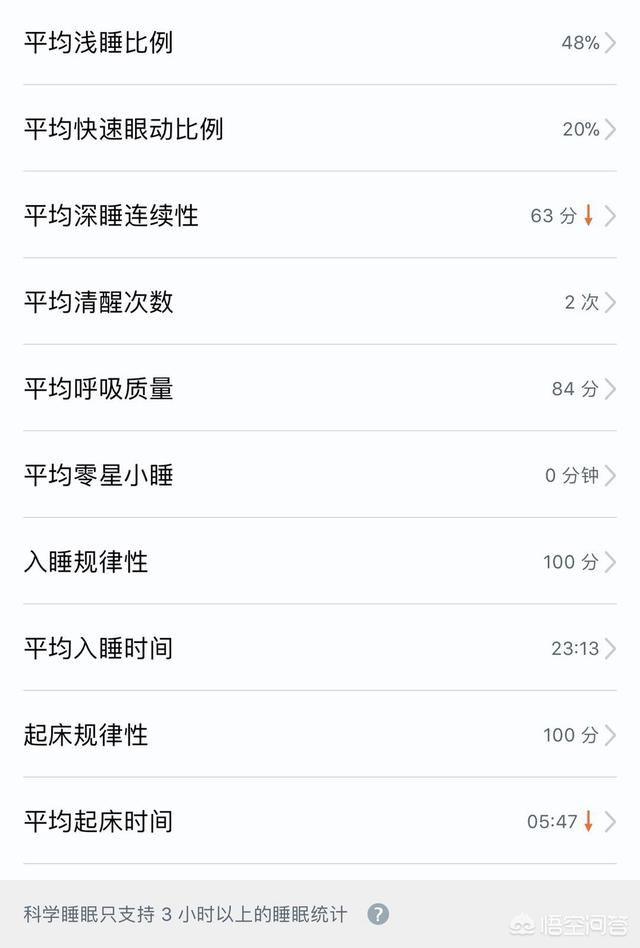Screen dimensions: 640x948
Task: Check 平均起床时间 details
Action: [320, 821]
